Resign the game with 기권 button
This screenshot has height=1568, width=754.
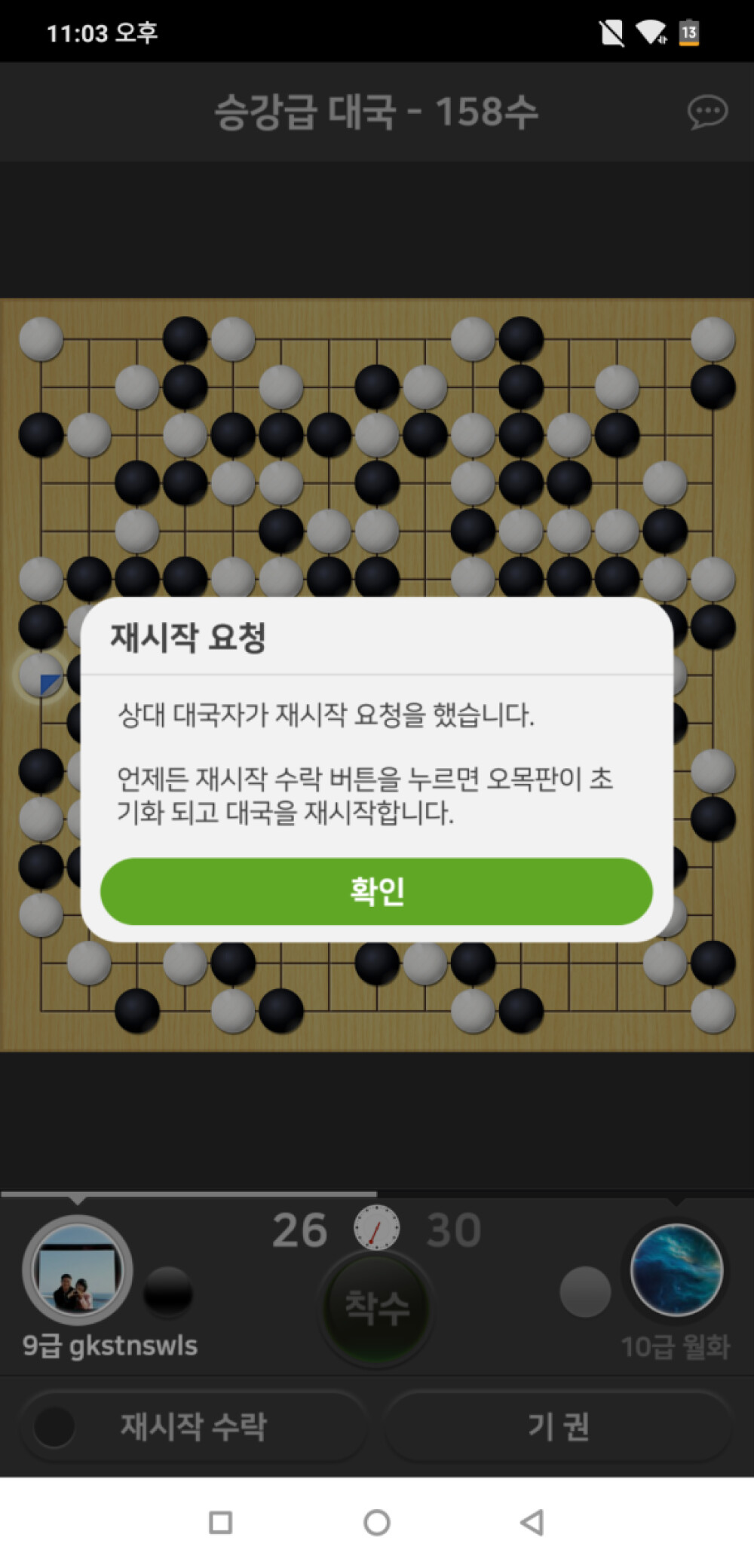pos(558,1425)
